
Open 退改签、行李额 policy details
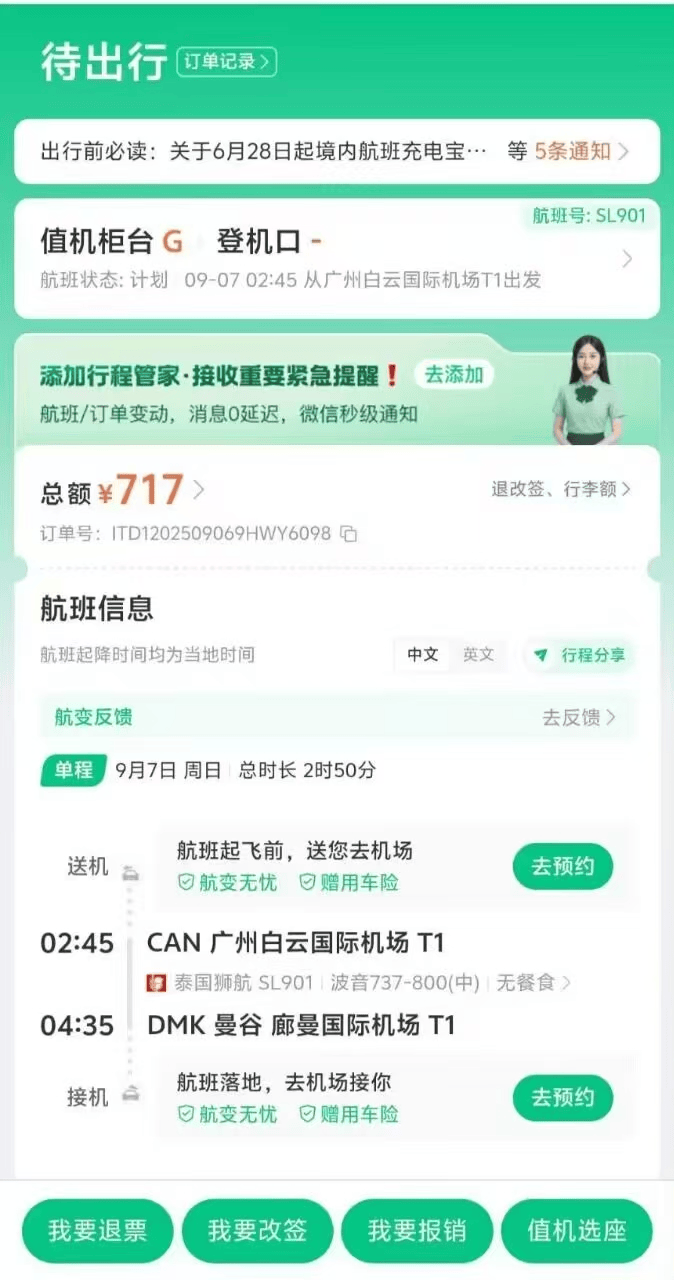[x=560, y=489]
